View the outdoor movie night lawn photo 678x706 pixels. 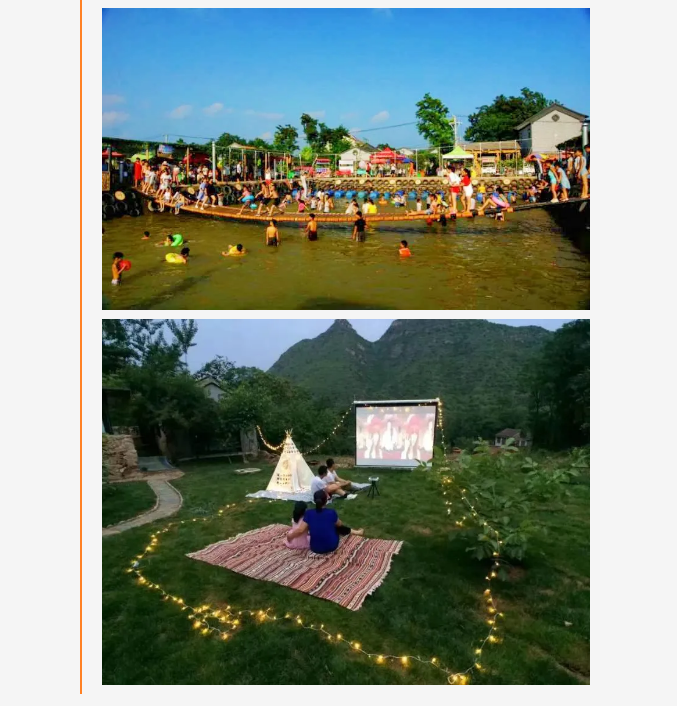pyautogui.click(x=345, y=502)
